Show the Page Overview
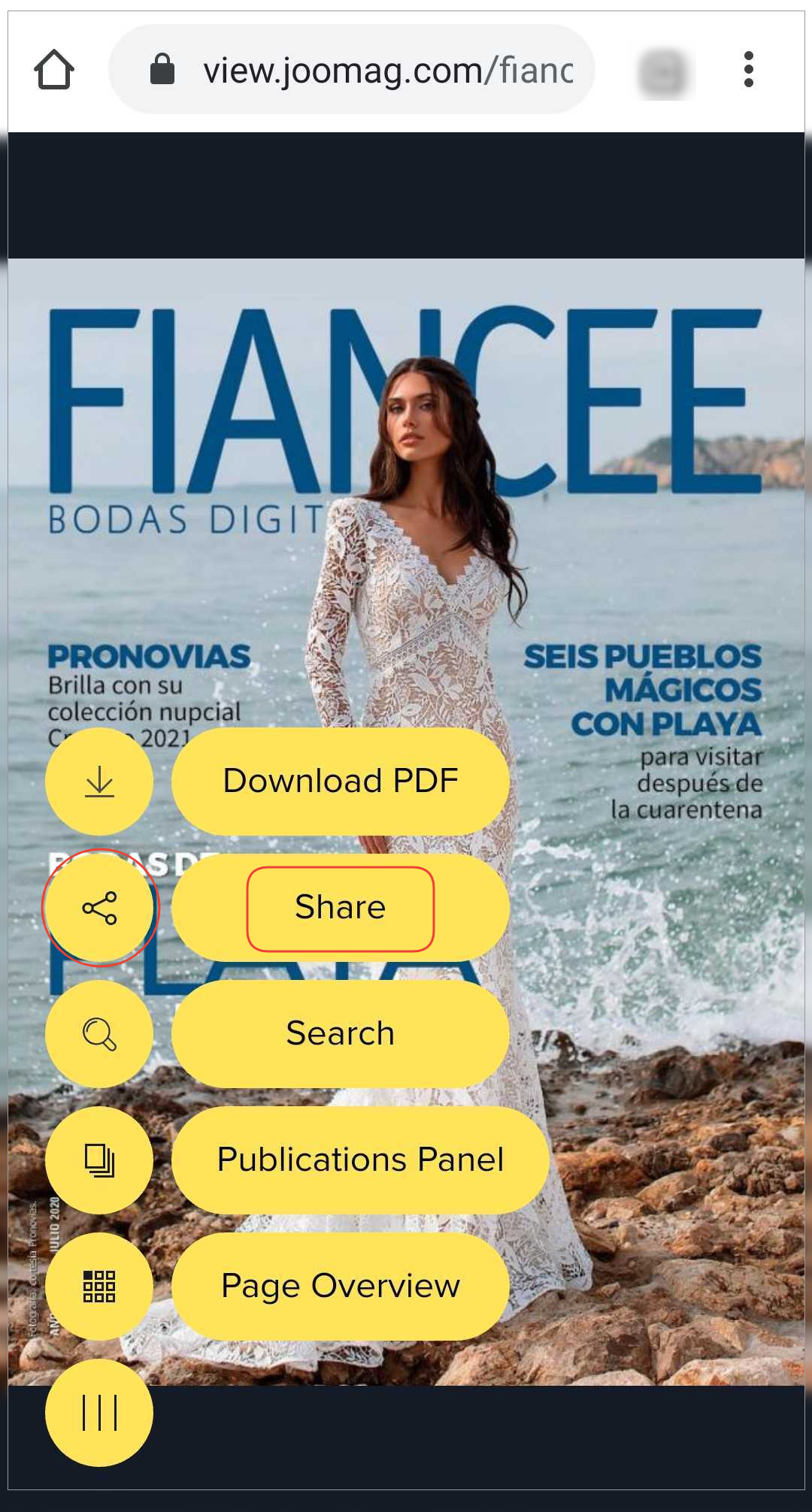 coord(341,1287)
